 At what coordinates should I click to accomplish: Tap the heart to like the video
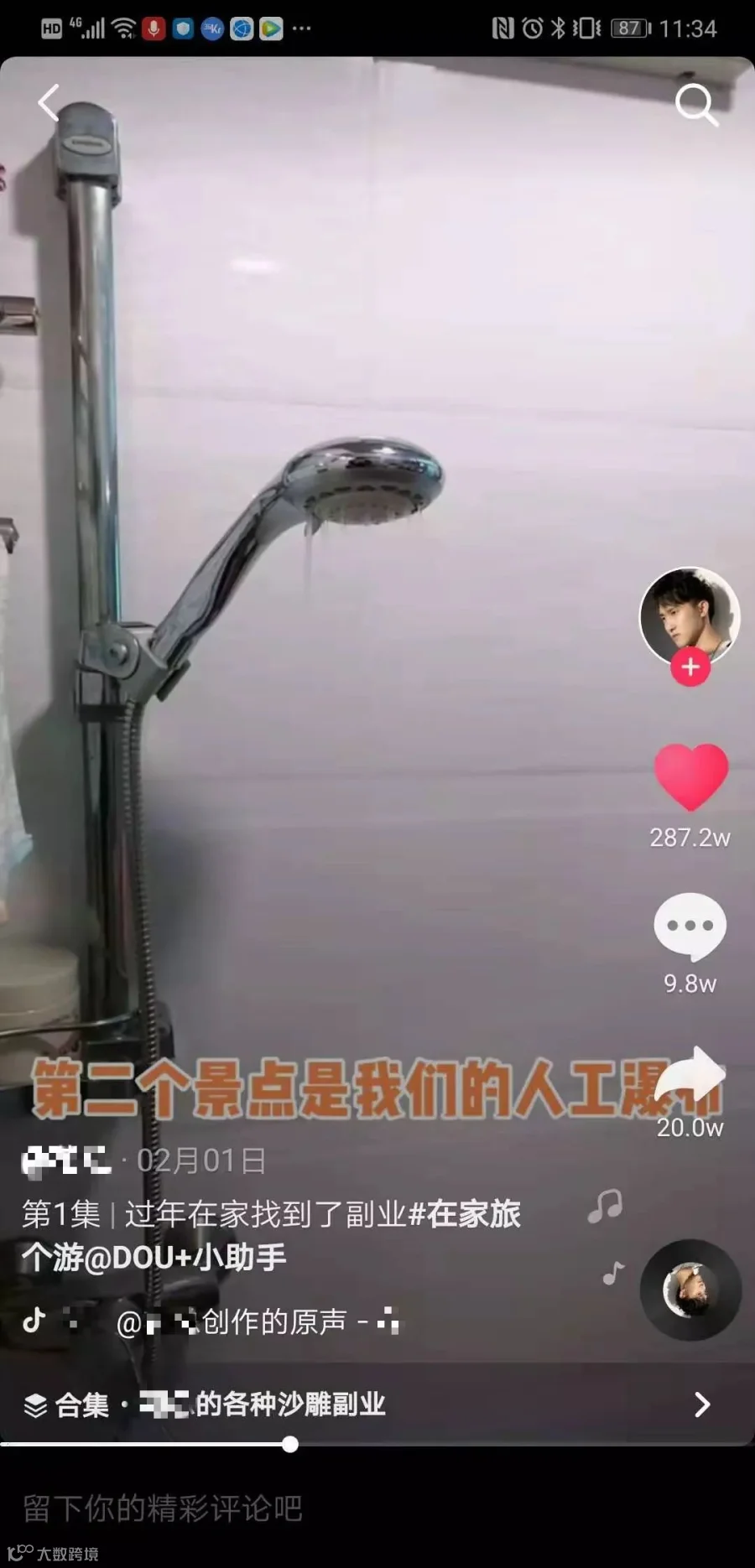click(690, 780)
